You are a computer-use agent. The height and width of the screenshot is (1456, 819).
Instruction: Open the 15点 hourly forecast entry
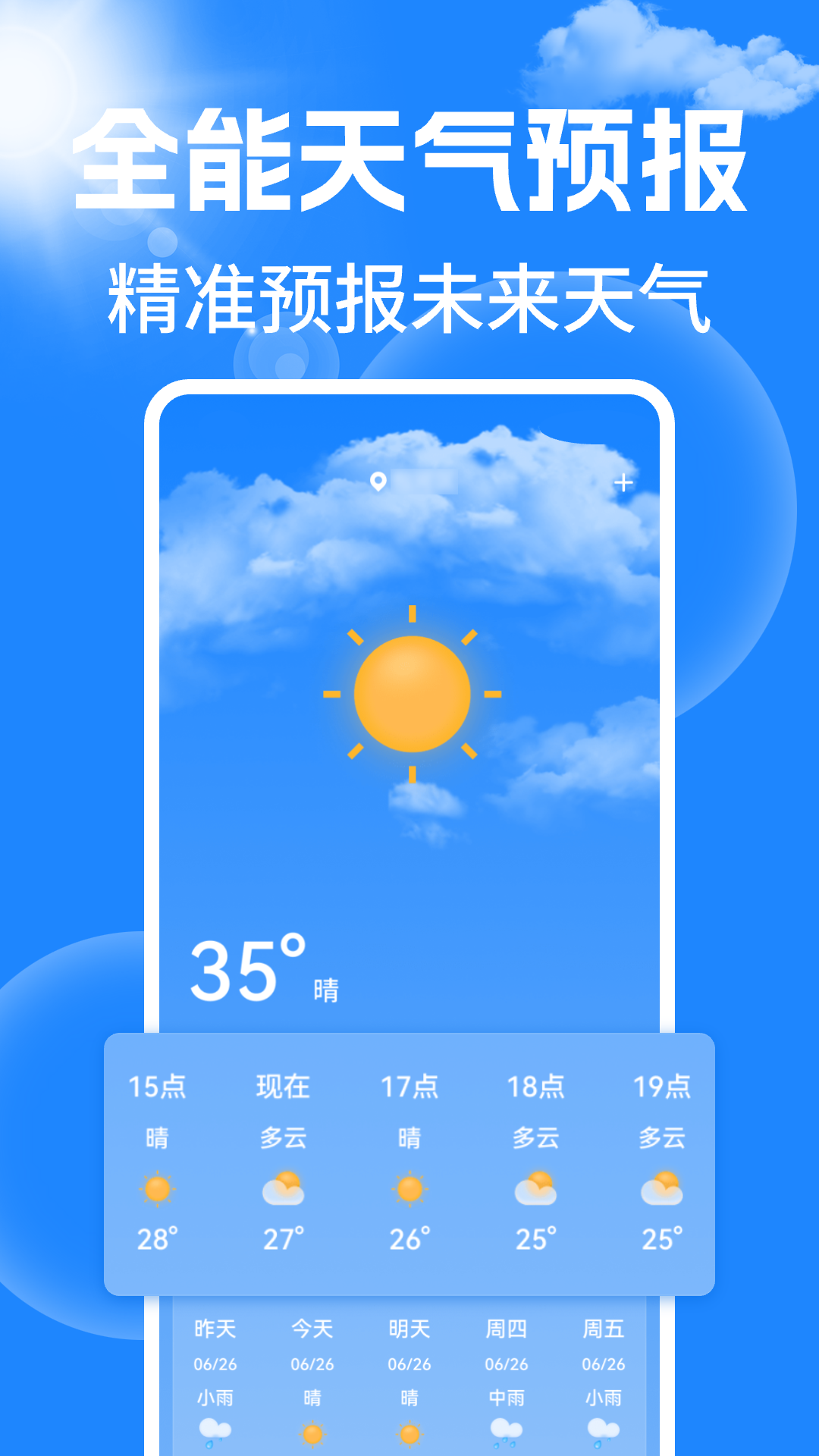click(x=158, y=1087)
